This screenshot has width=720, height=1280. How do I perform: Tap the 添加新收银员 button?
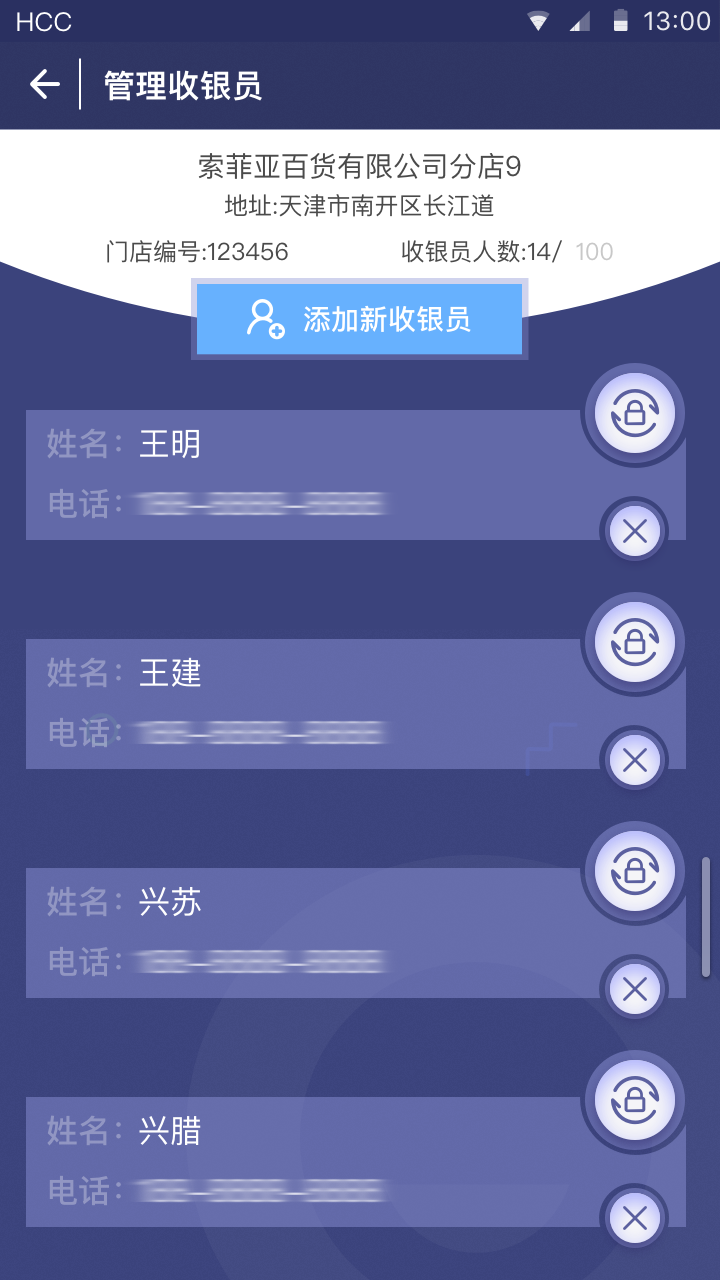coord(359,319)
